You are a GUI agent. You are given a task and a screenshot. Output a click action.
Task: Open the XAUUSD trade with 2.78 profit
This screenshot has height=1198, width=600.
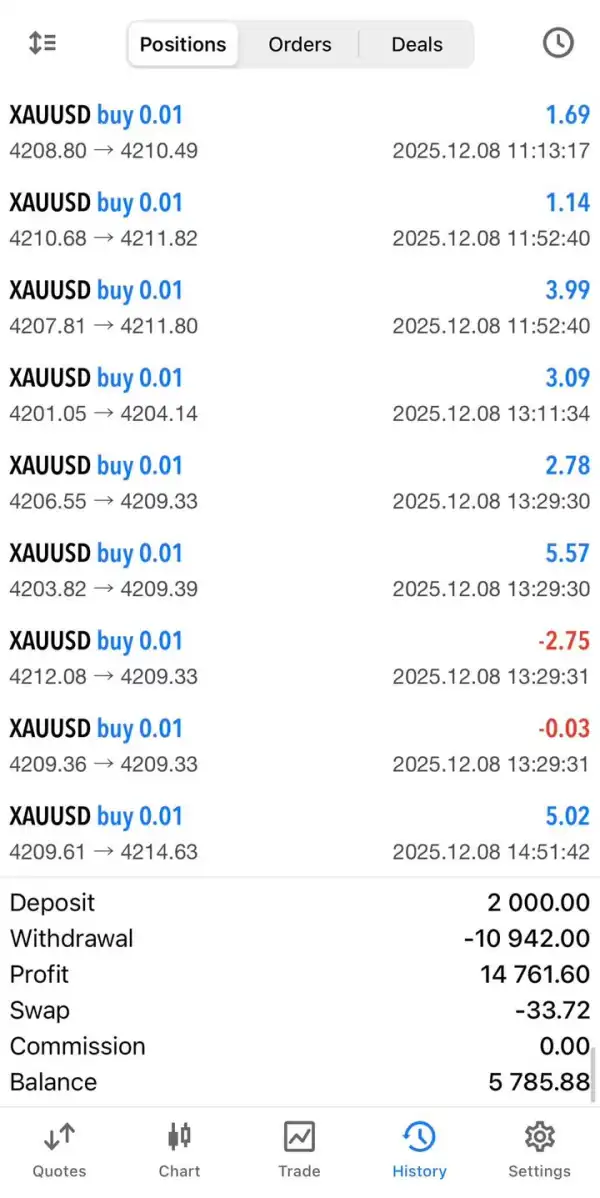300,483
